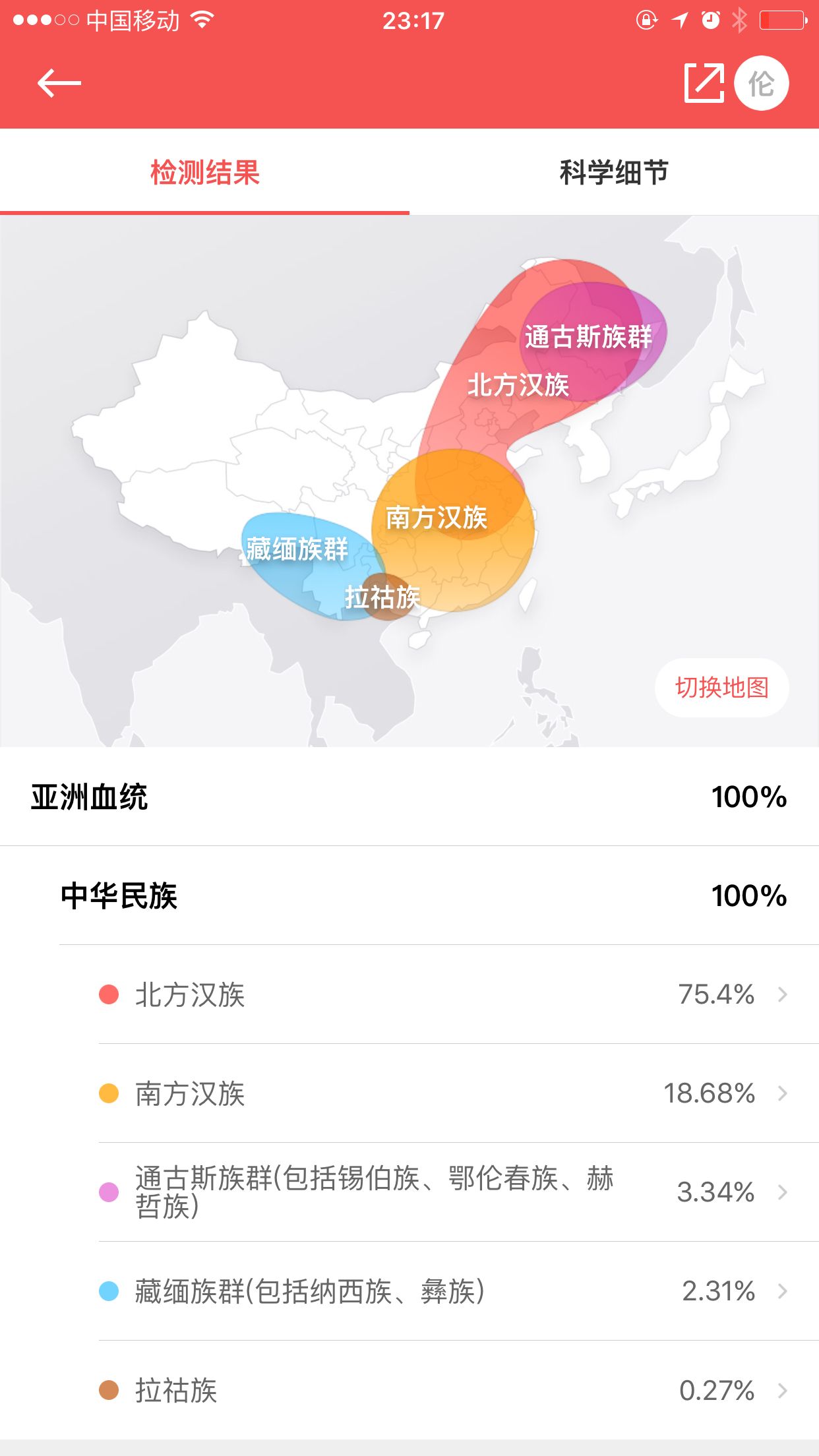The image size is (819, 1456).
Task: Switch to the 科学细节 tab
Action: tap(614, 173)
